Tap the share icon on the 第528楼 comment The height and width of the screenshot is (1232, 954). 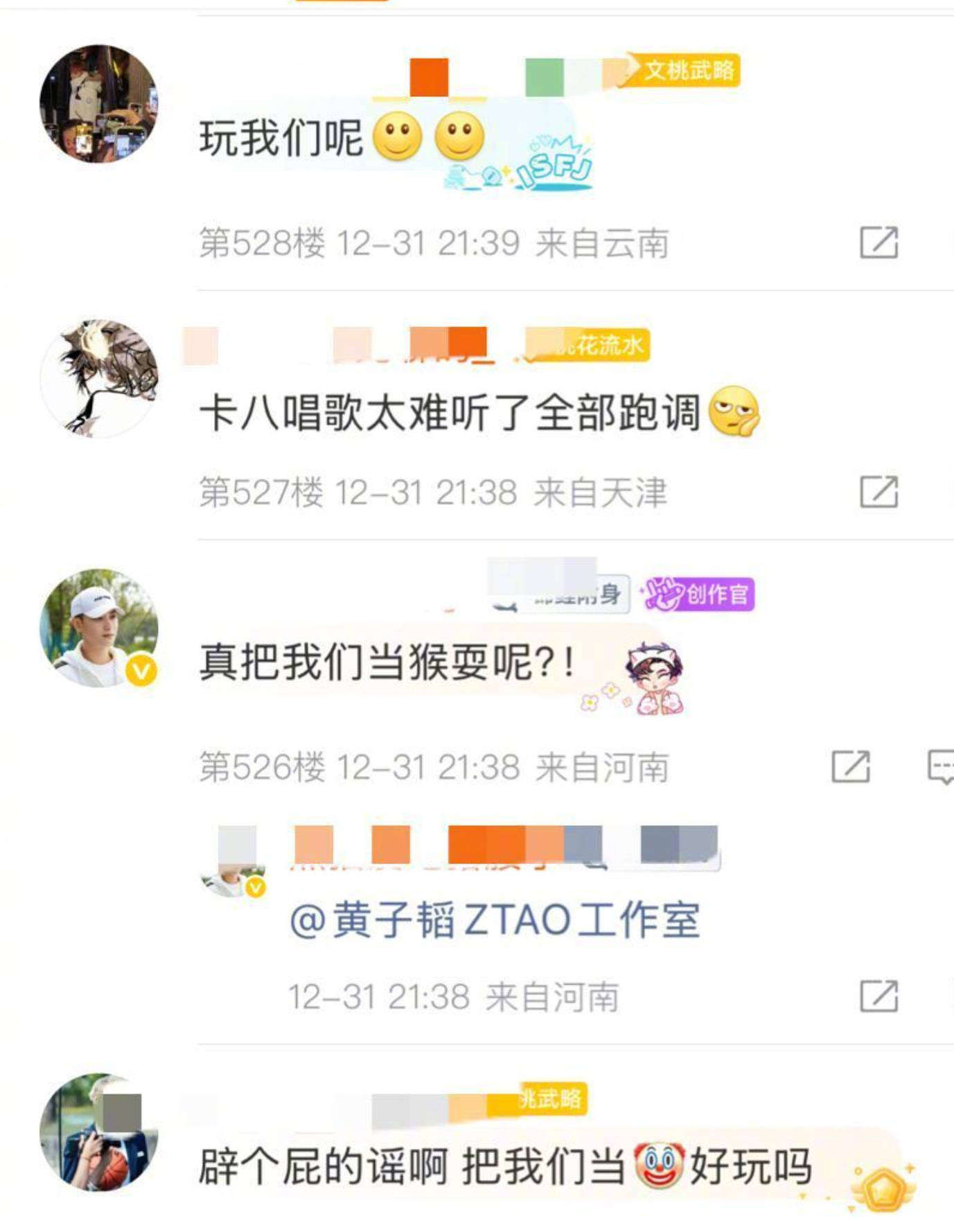(x=878, y=243)
